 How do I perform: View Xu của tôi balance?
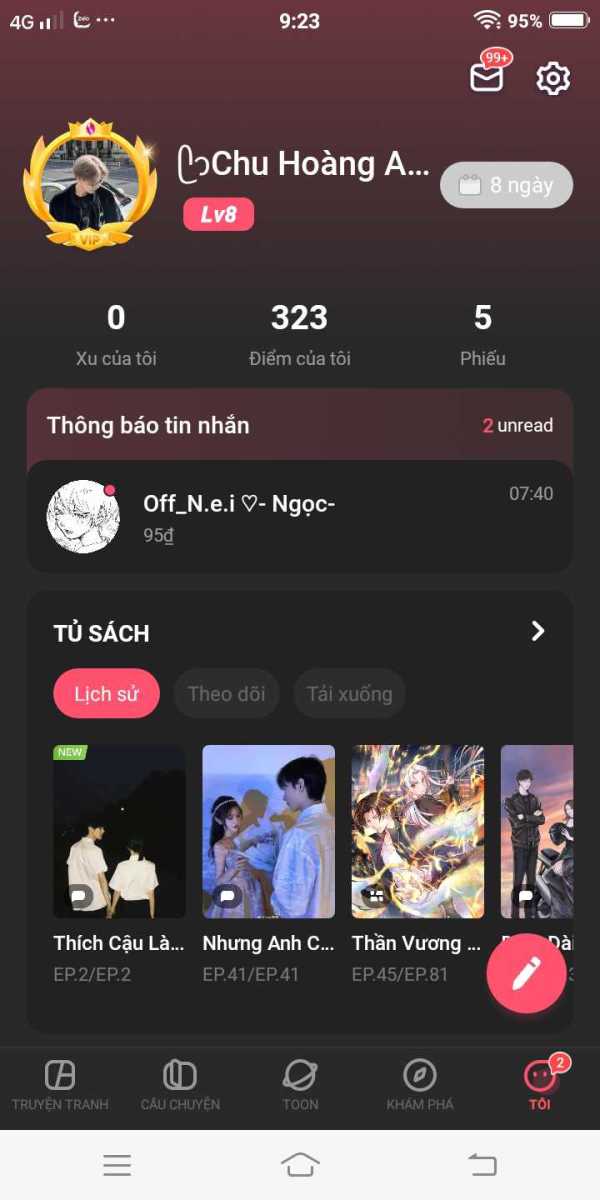pyautogui.click(x=116, y=335)
